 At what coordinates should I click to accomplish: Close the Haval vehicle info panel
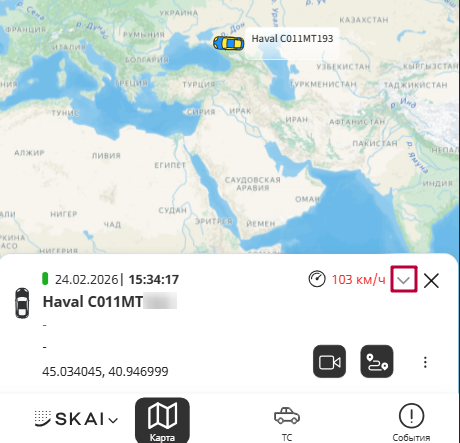(431, 280)
